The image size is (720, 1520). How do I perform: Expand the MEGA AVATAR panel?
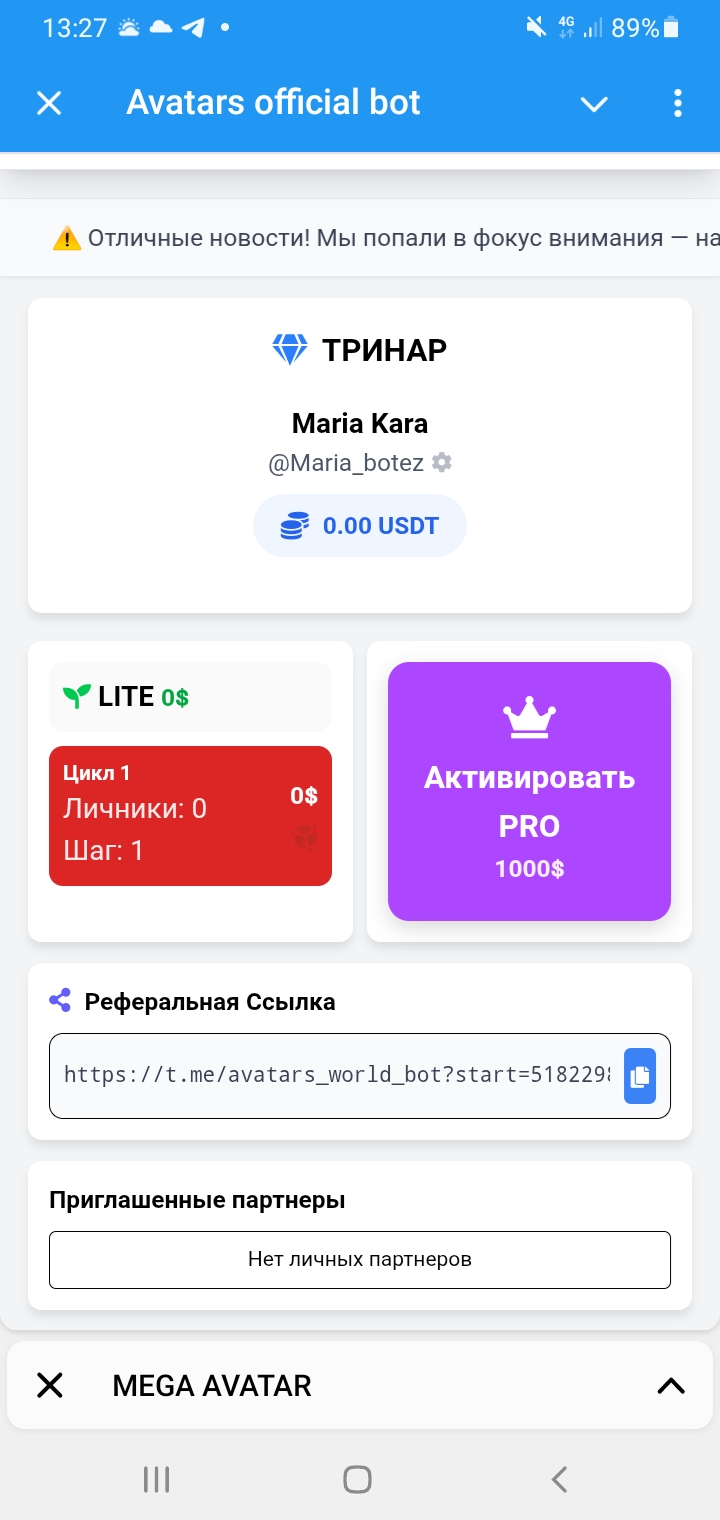tap(671, 1385)
